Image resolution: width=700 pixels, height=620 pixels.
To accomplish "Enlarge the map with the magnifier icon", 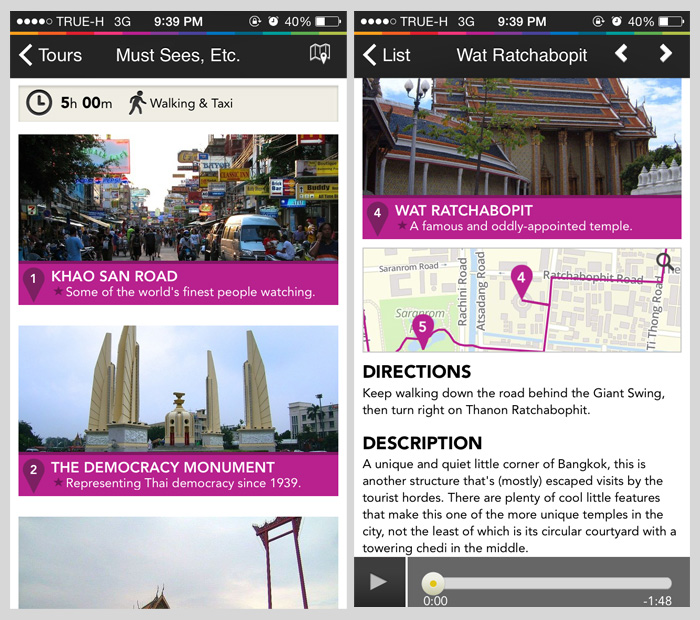I will pyautogui.click(x=665, y=260).
